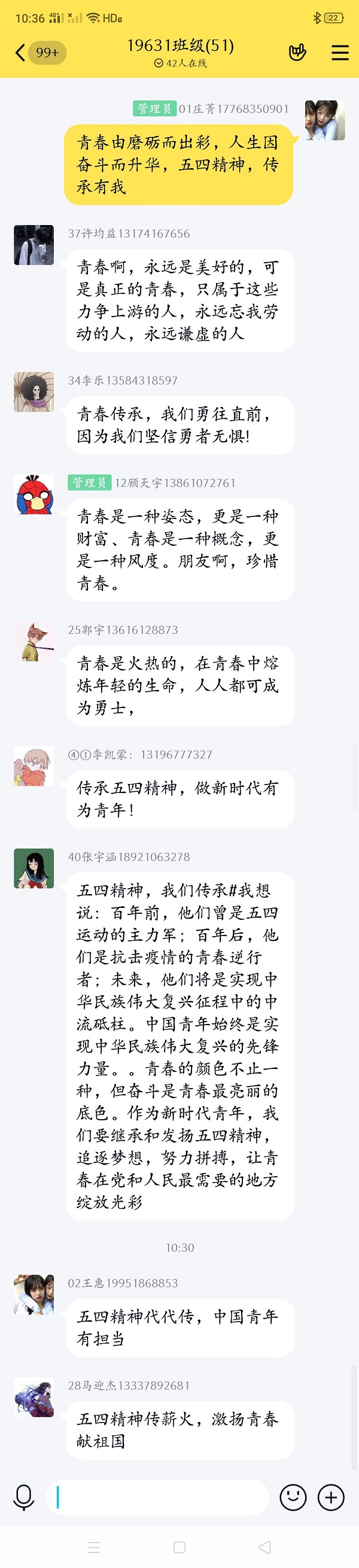View 28马迎杰's profile picture
The height and width of the screenshot is (1568, 359).
point(34,1396)
